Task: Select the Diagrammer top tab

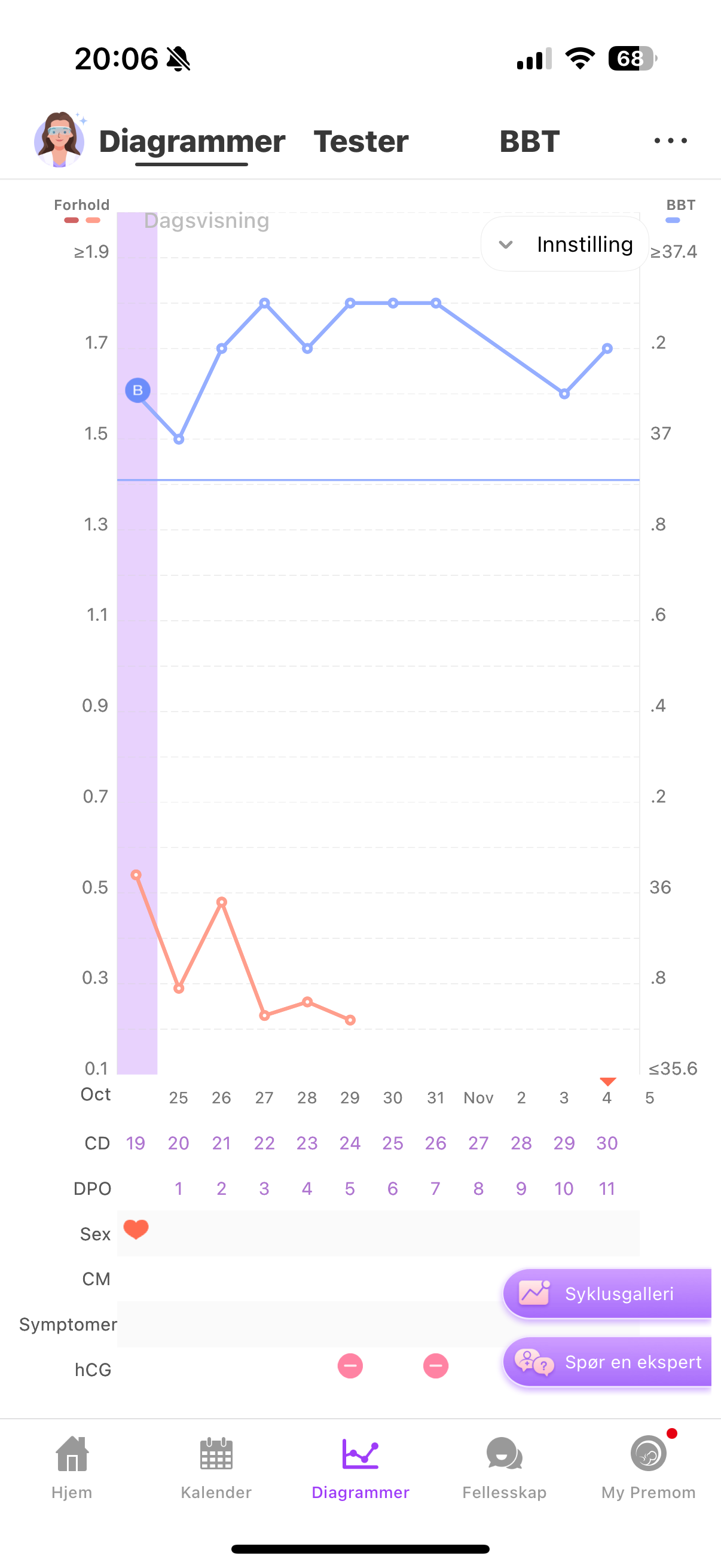Action: pos(192,142)
